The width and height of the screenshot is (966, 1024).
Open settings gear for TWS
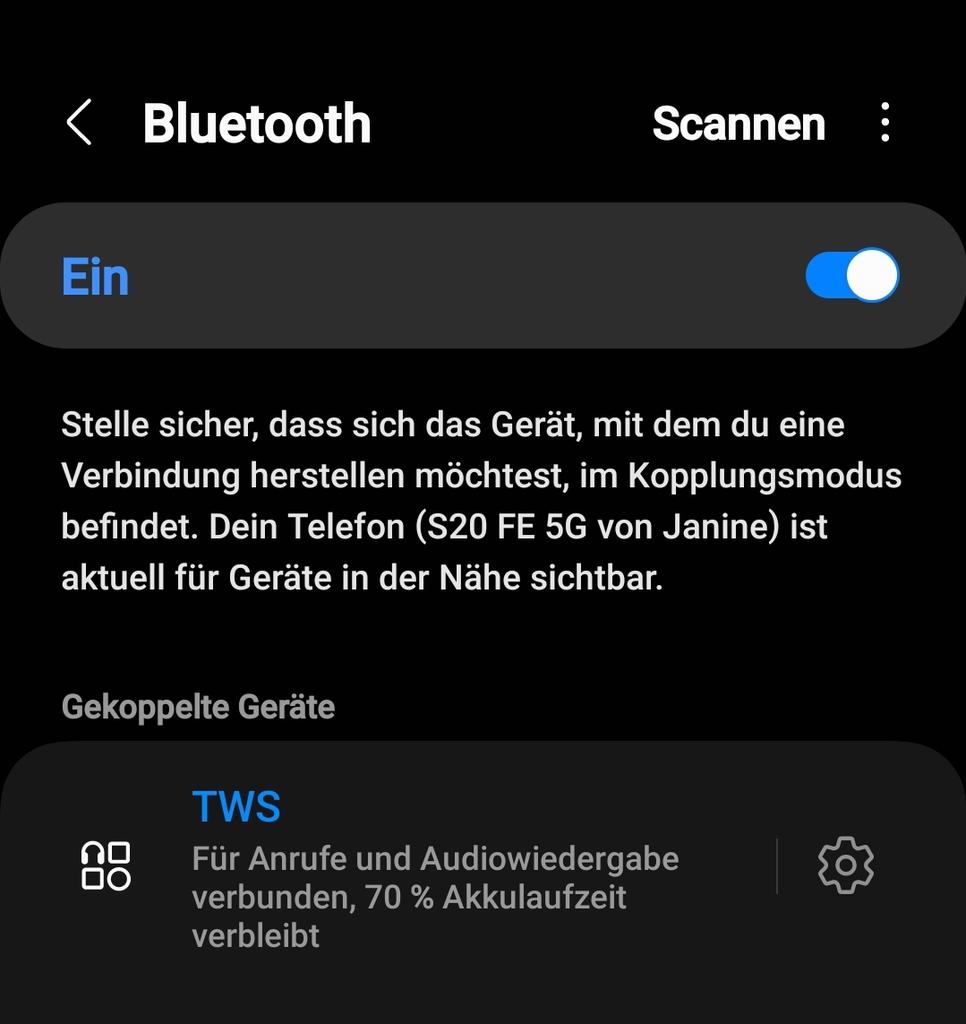845,865
